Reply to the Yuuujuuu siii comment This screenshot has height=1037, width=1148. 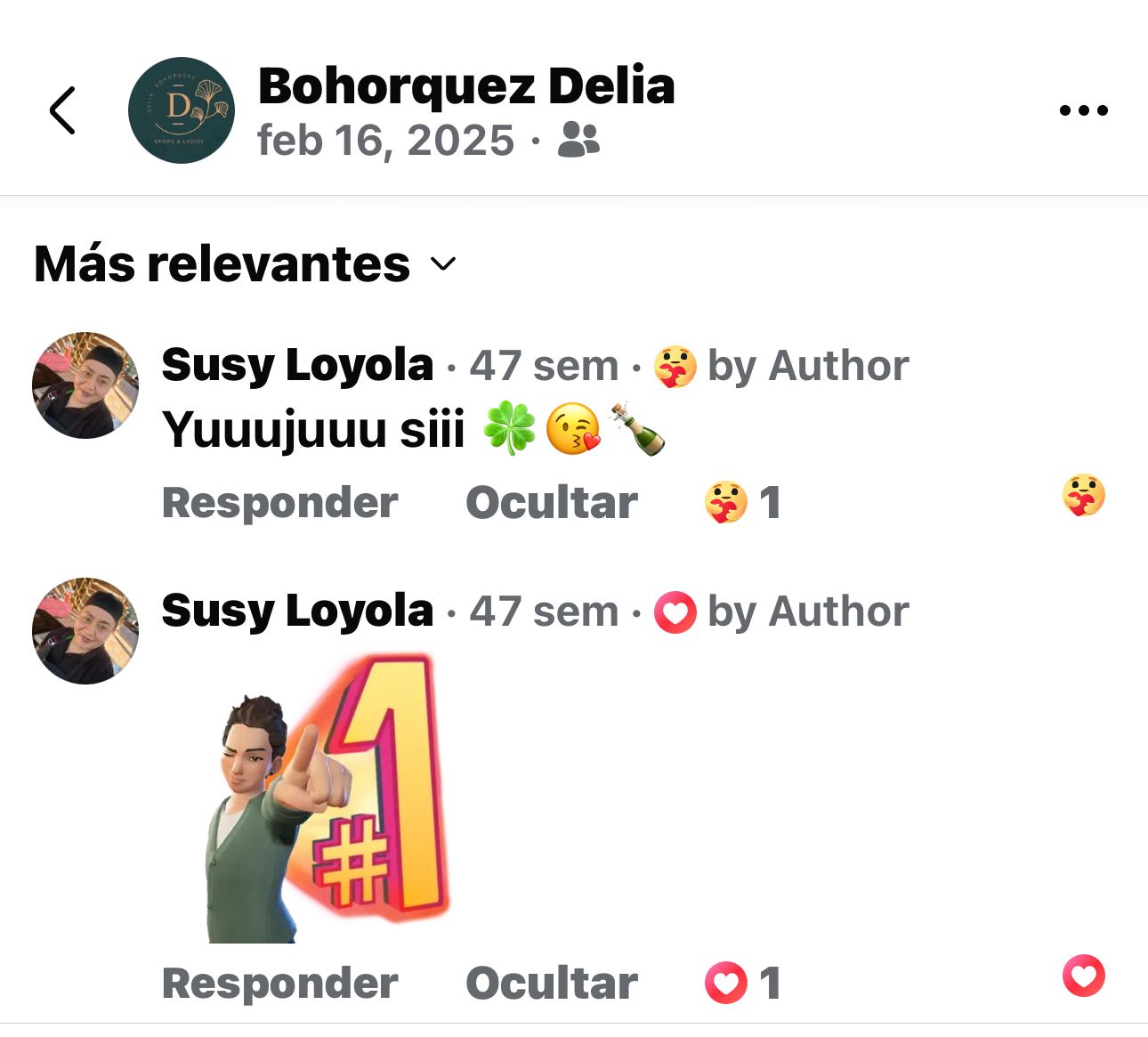click(x=279, y=503)
